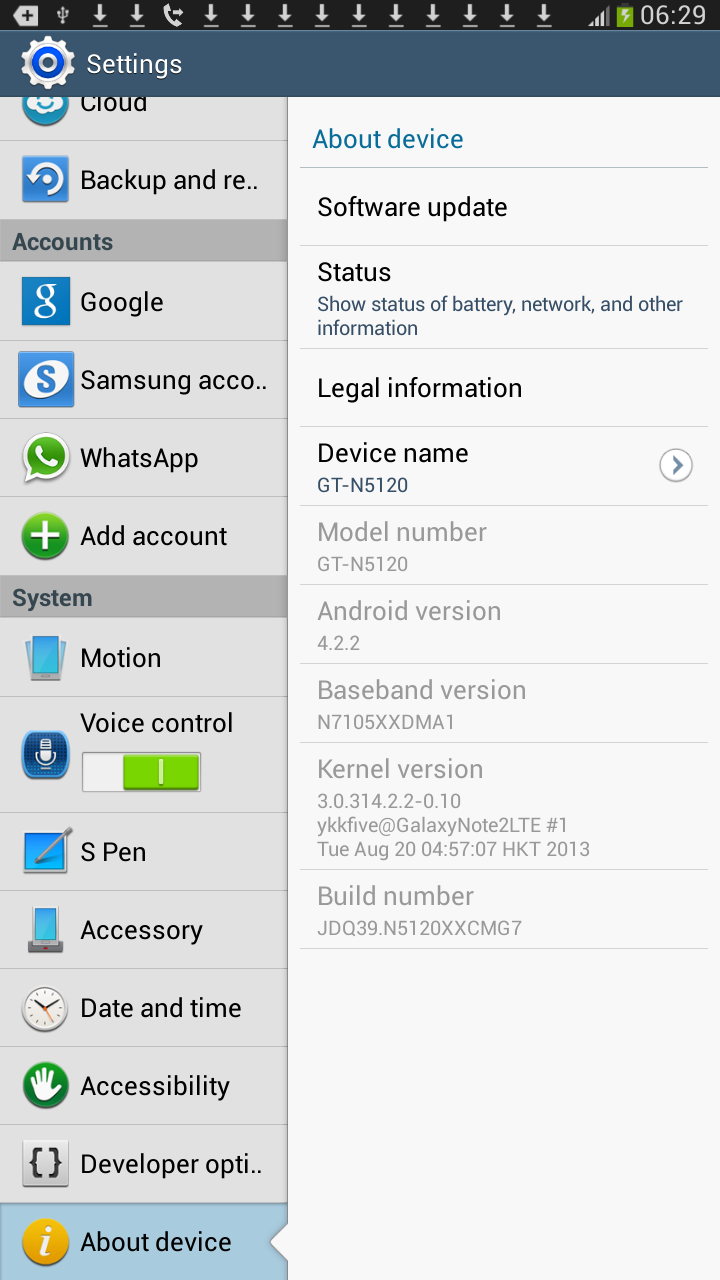This screenshot has height=1280, width=720.
Task: Open the Cloud settings row
Action: (143, 118)
